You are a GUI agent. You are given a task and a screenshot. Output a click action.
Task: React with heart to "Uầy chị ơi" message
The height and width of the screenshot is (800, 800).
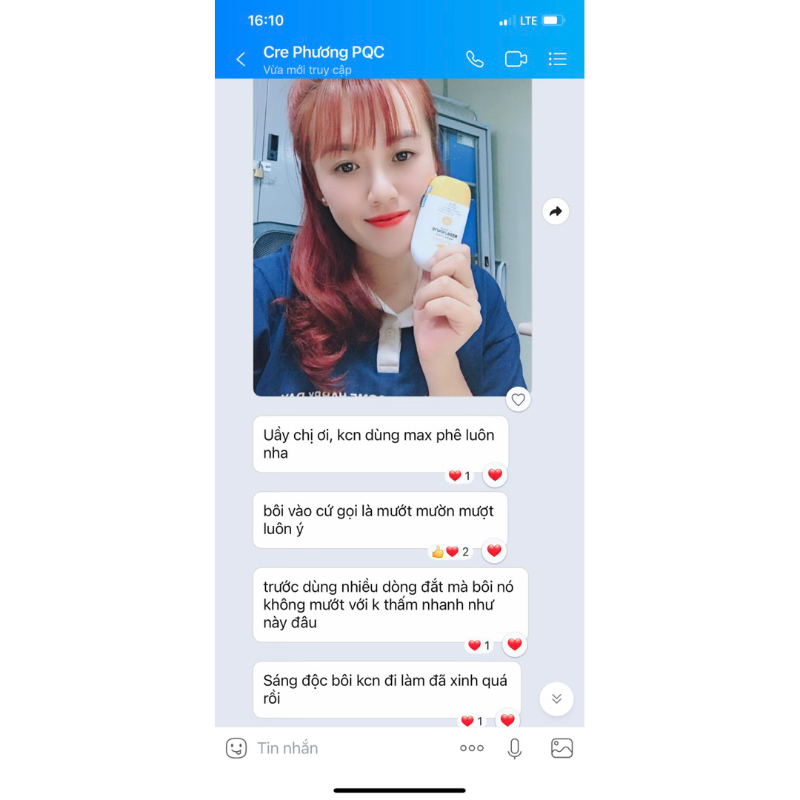[x=495, y=475]
